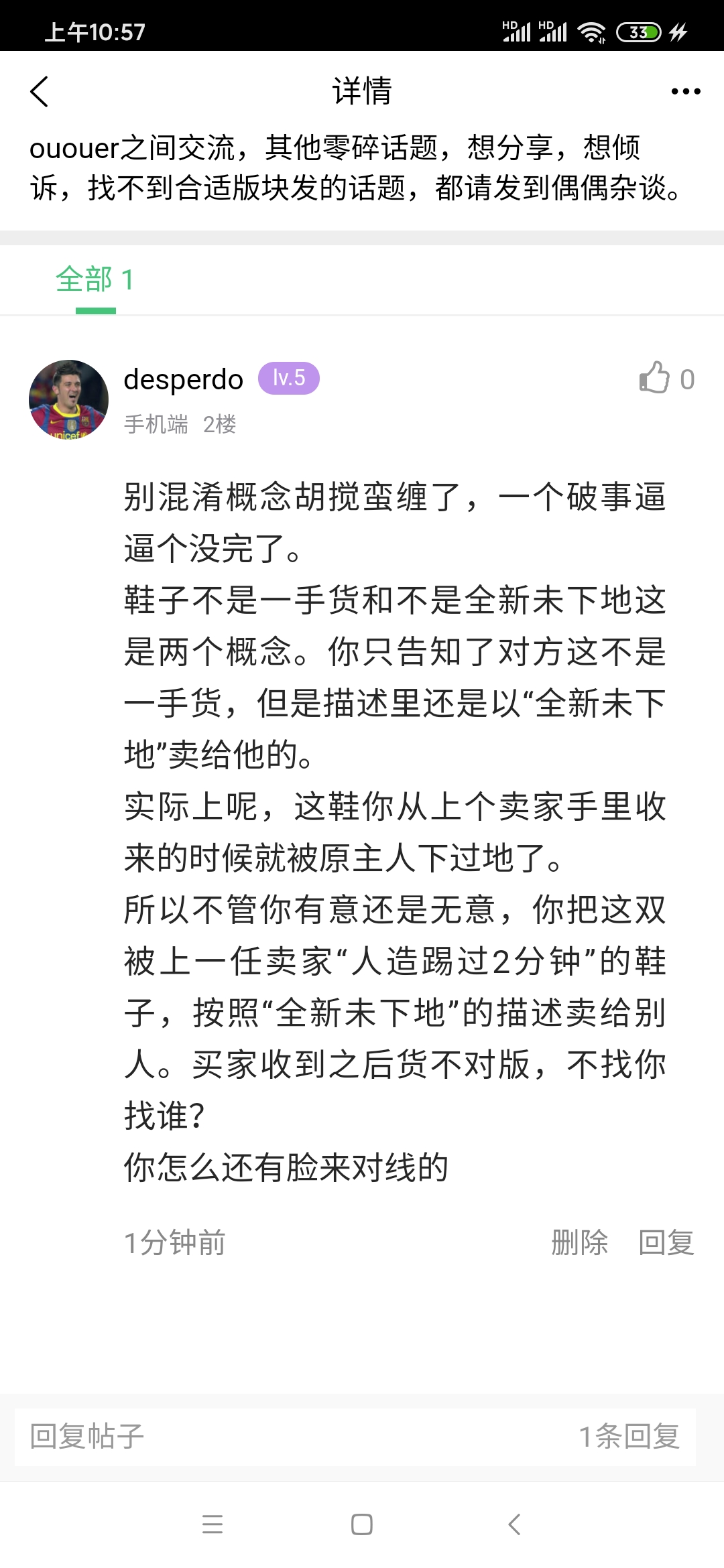Tap 删除 to delete the comment
The image size is (724, 1568).
[579, 1242]
